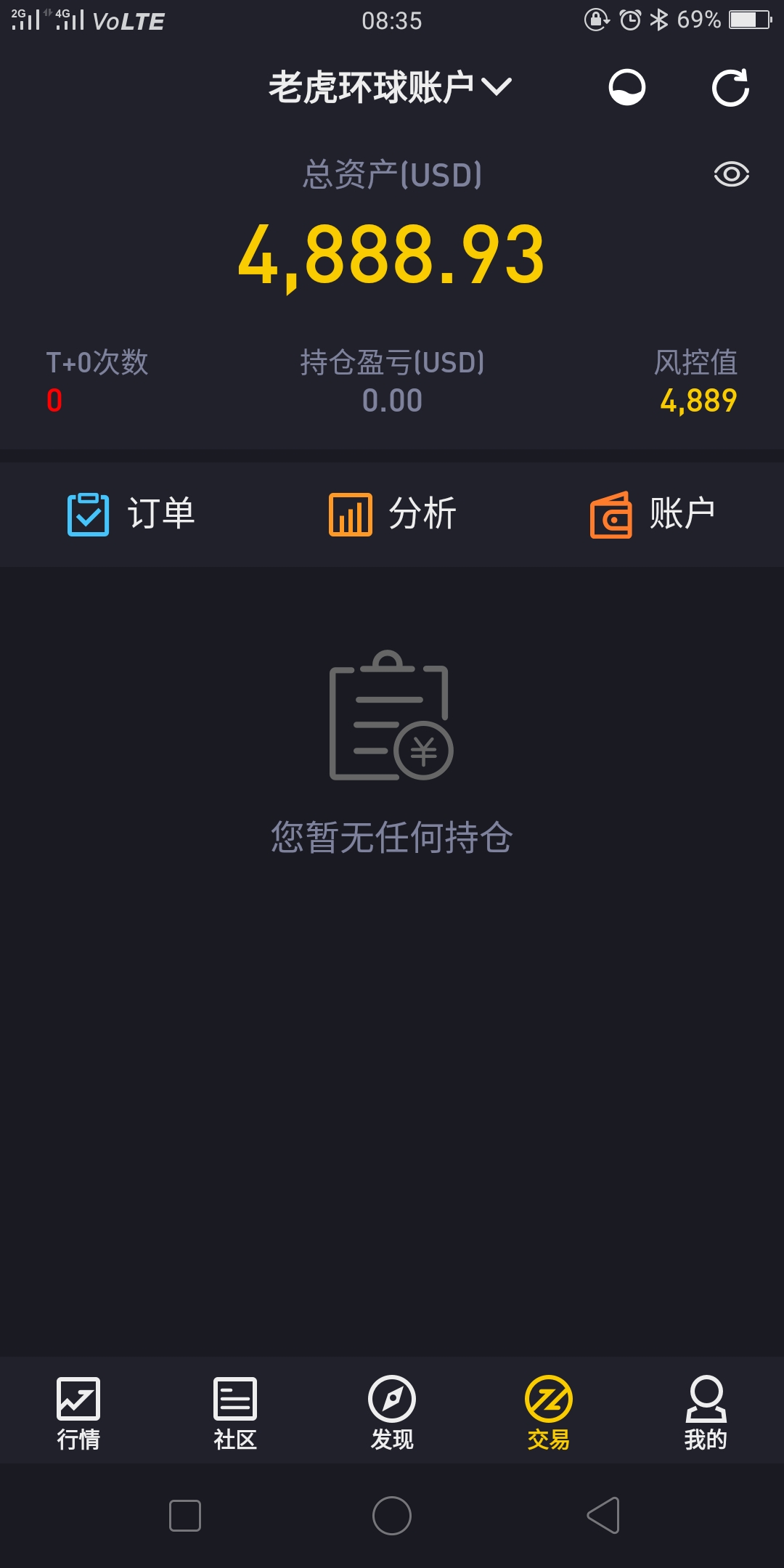Refresh the account data

730,88
